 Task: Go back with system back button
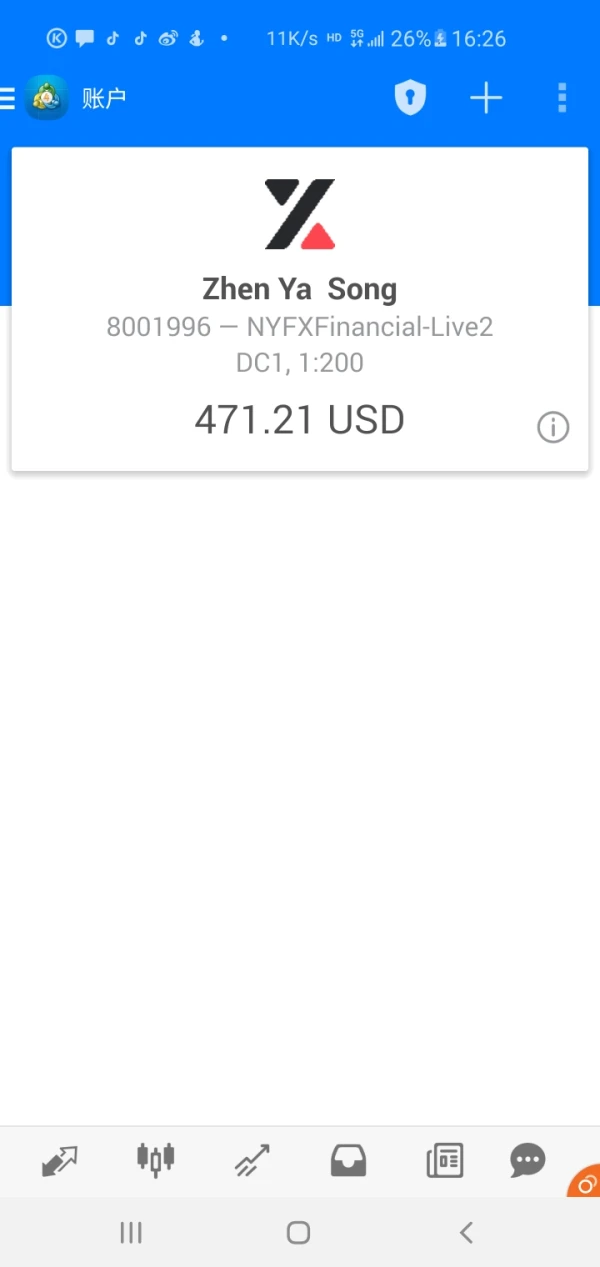[466, 1233]
